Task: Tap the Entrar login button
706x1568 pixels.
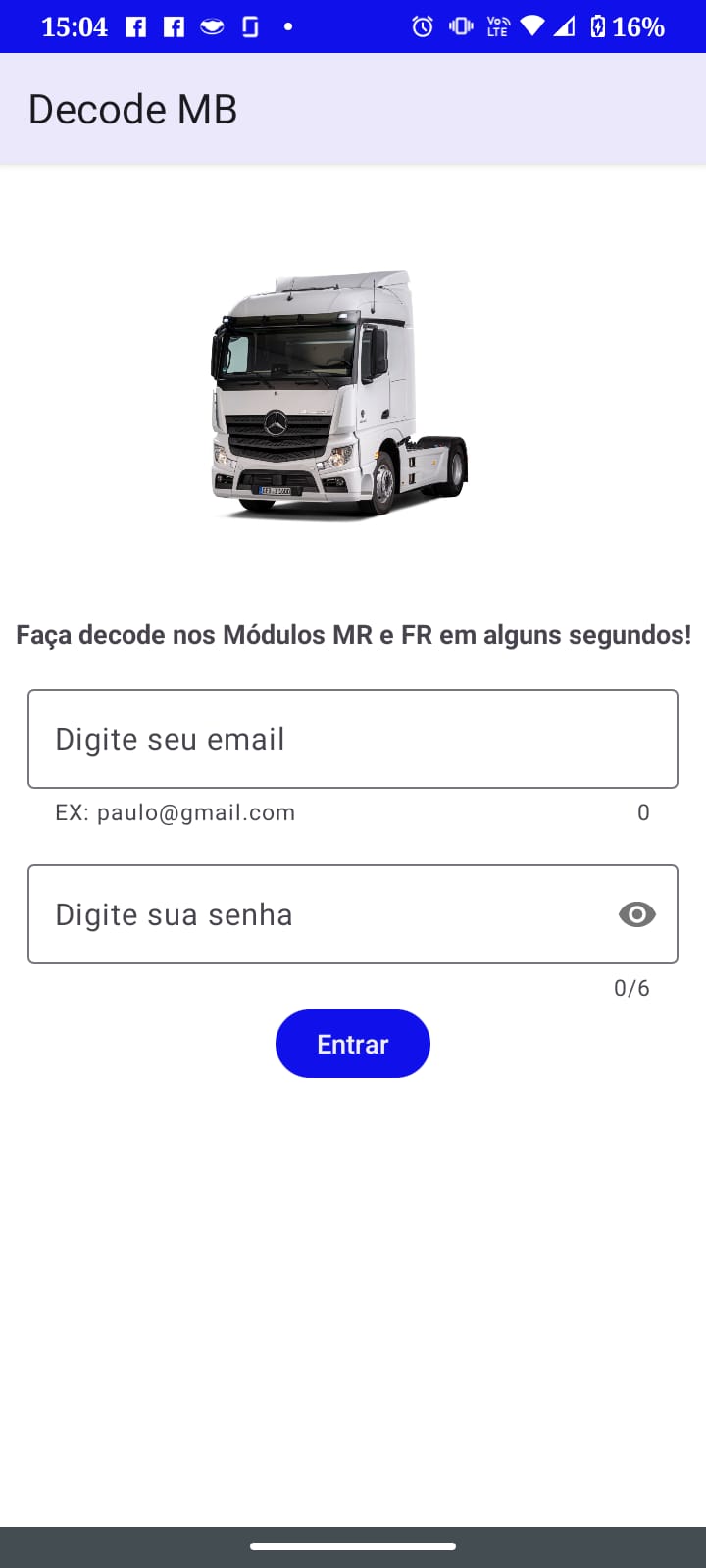Action: click(353, 1044)
